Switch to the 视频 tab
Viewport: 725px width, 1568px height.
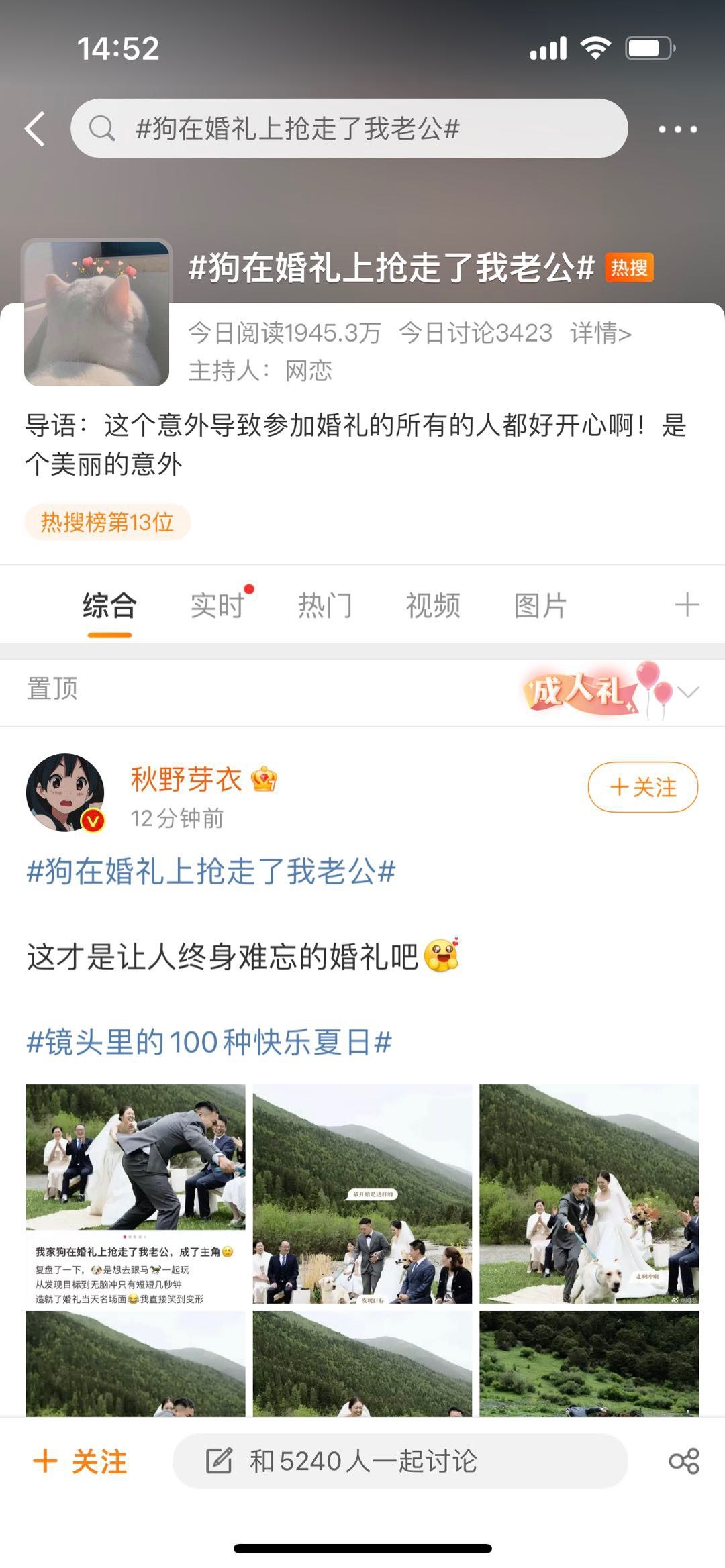click(x=433, y=605)
